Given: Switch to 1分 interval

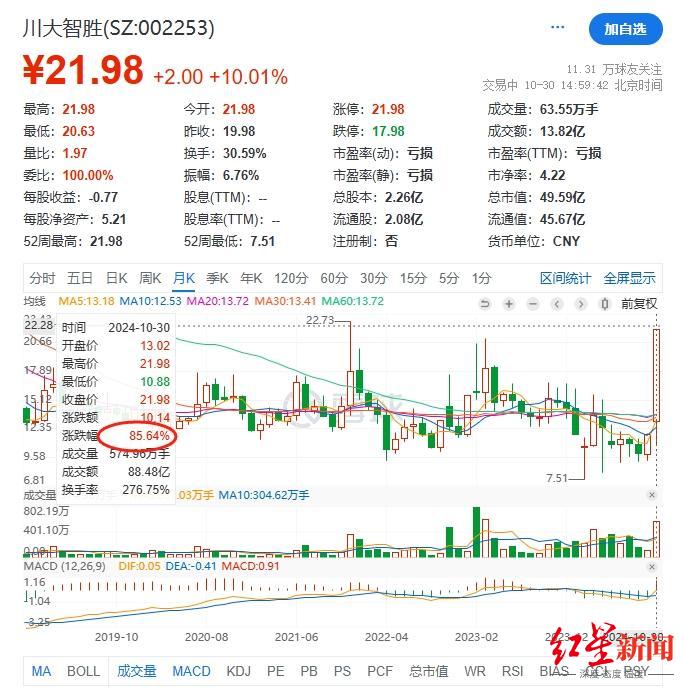Looking at the screenshot, I should [482, 278].
